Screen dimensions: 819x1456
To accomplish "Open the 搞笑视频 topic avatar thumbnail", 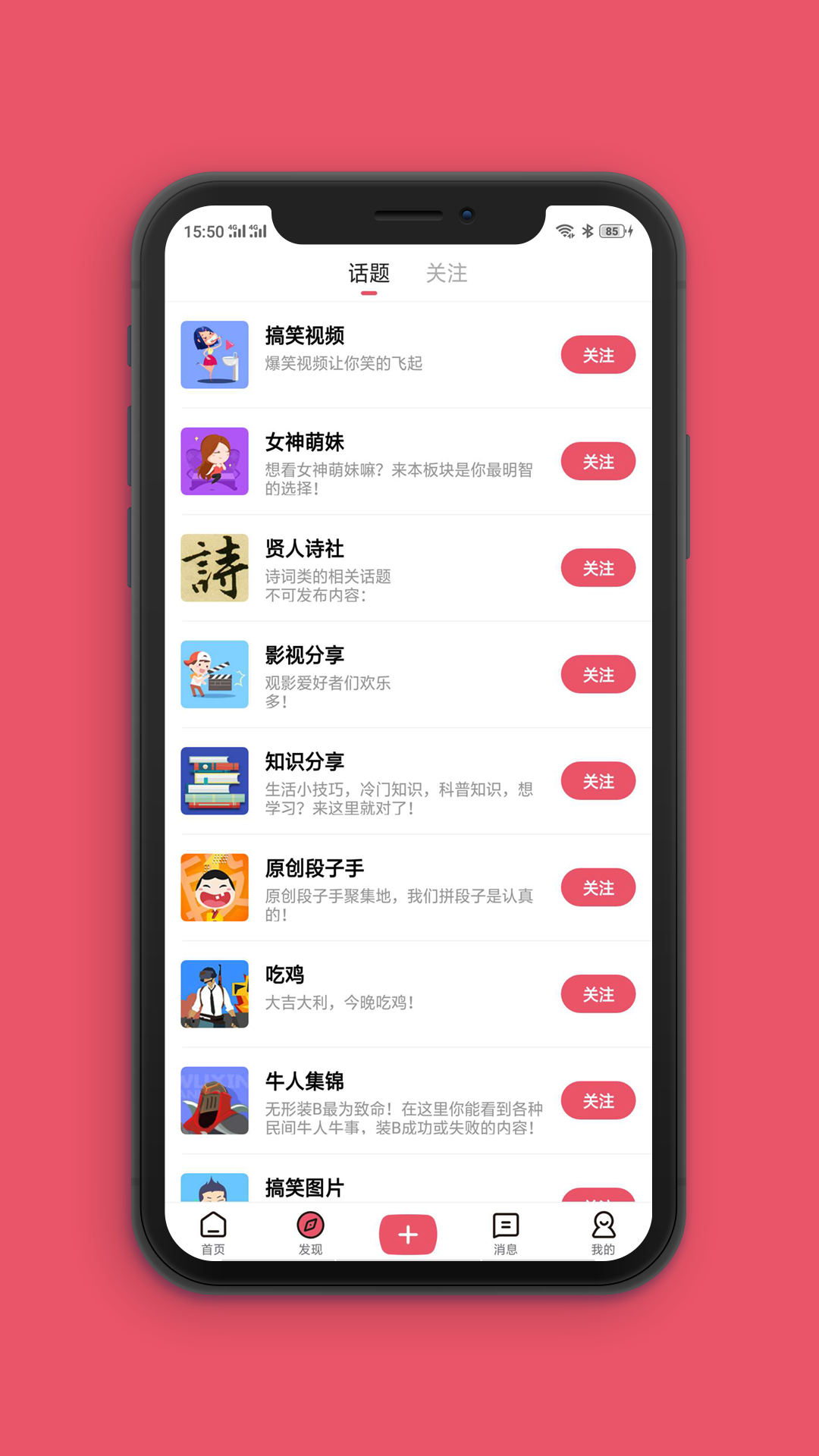I will tap(214, 355).
